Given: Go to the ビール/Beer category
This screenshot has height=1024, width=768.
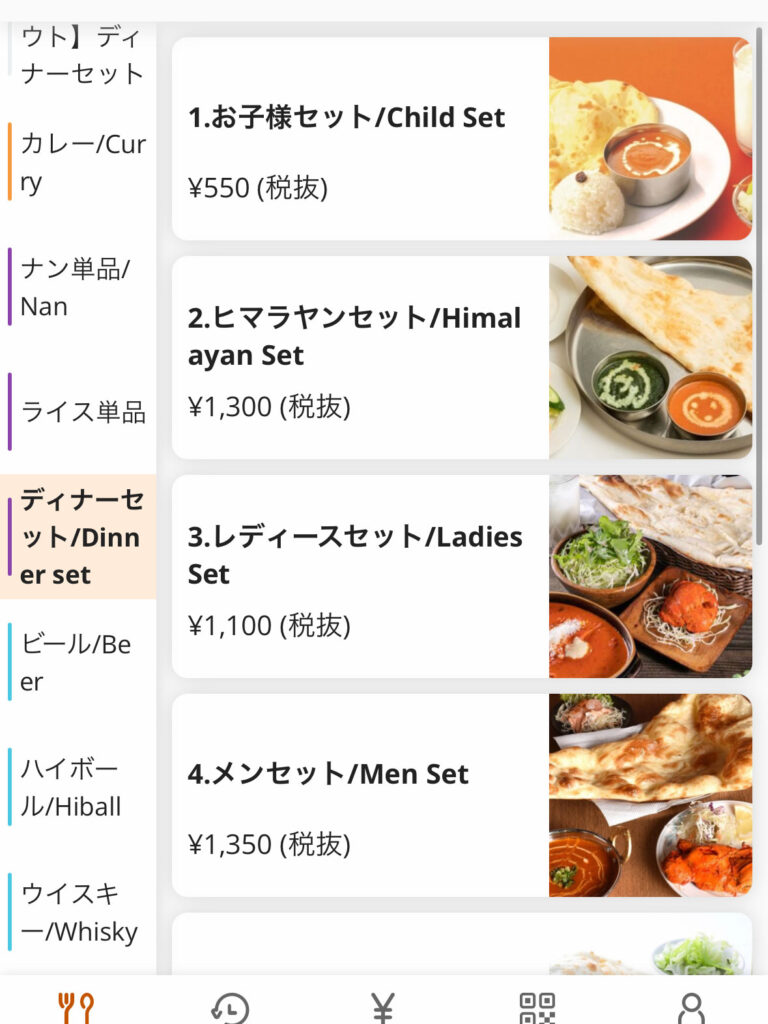Looking at the screenshot, I should pyautogui.click(x=76, y=662).
